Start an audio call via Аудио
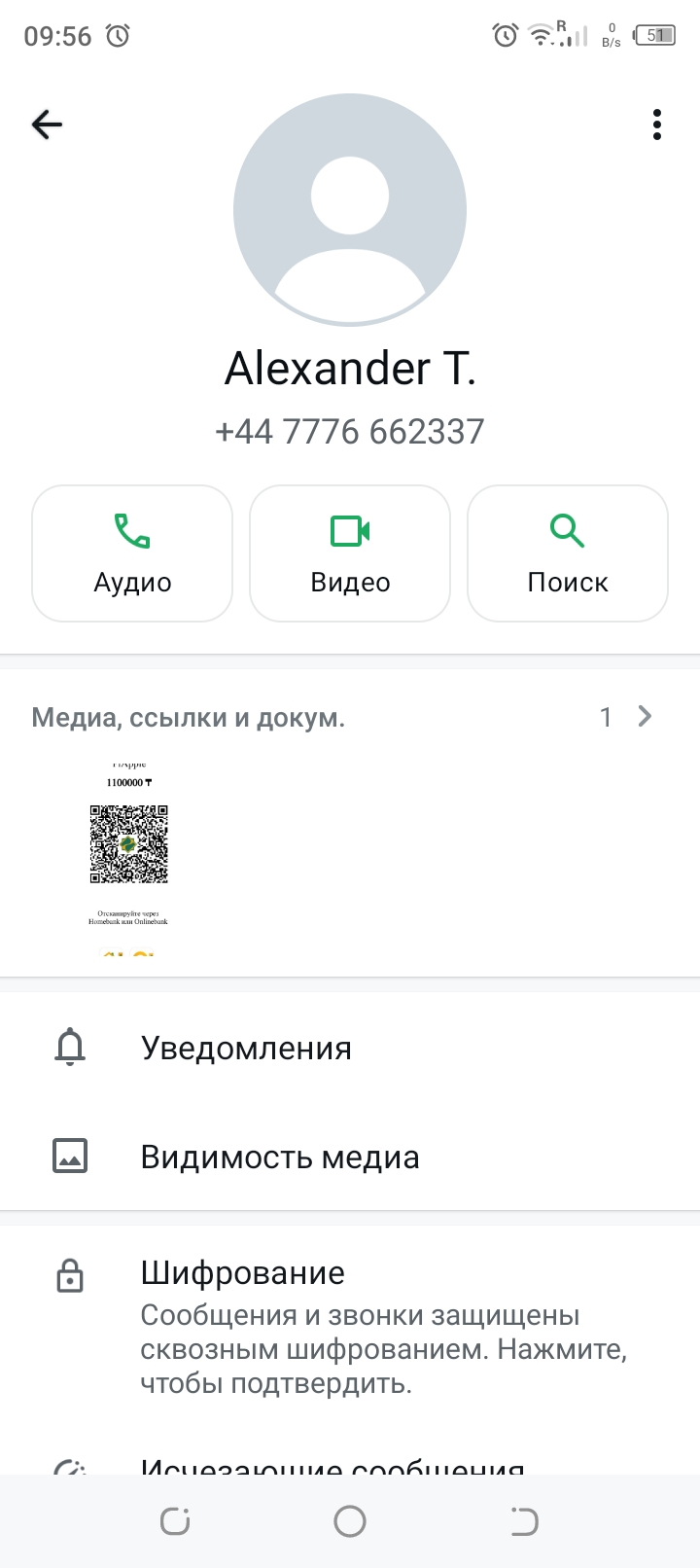 click(x=132, y=552)
